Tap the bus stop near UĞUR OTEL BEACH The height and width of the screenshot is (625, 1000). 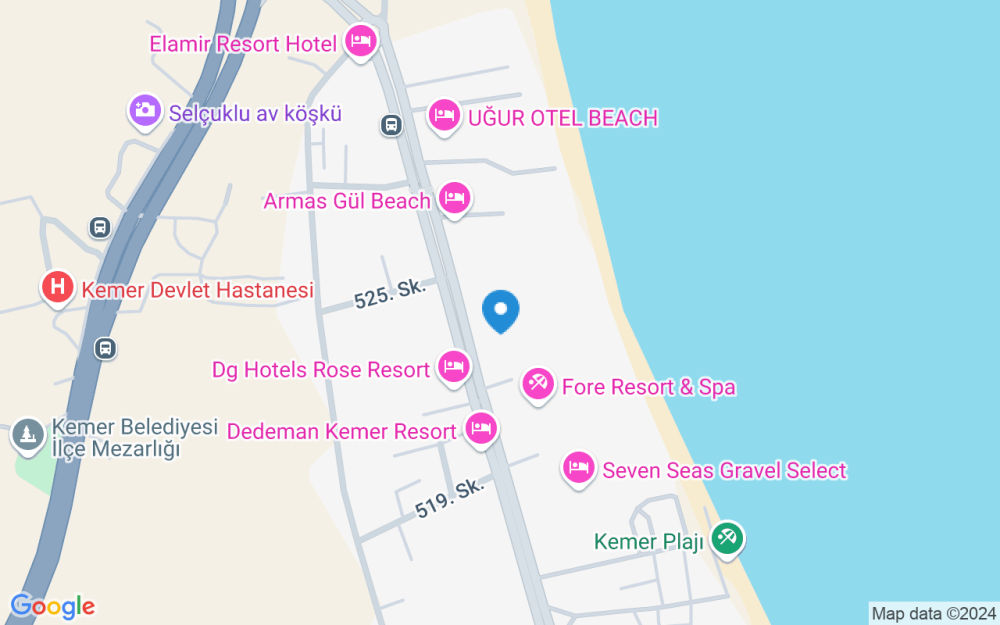point(391,125)
